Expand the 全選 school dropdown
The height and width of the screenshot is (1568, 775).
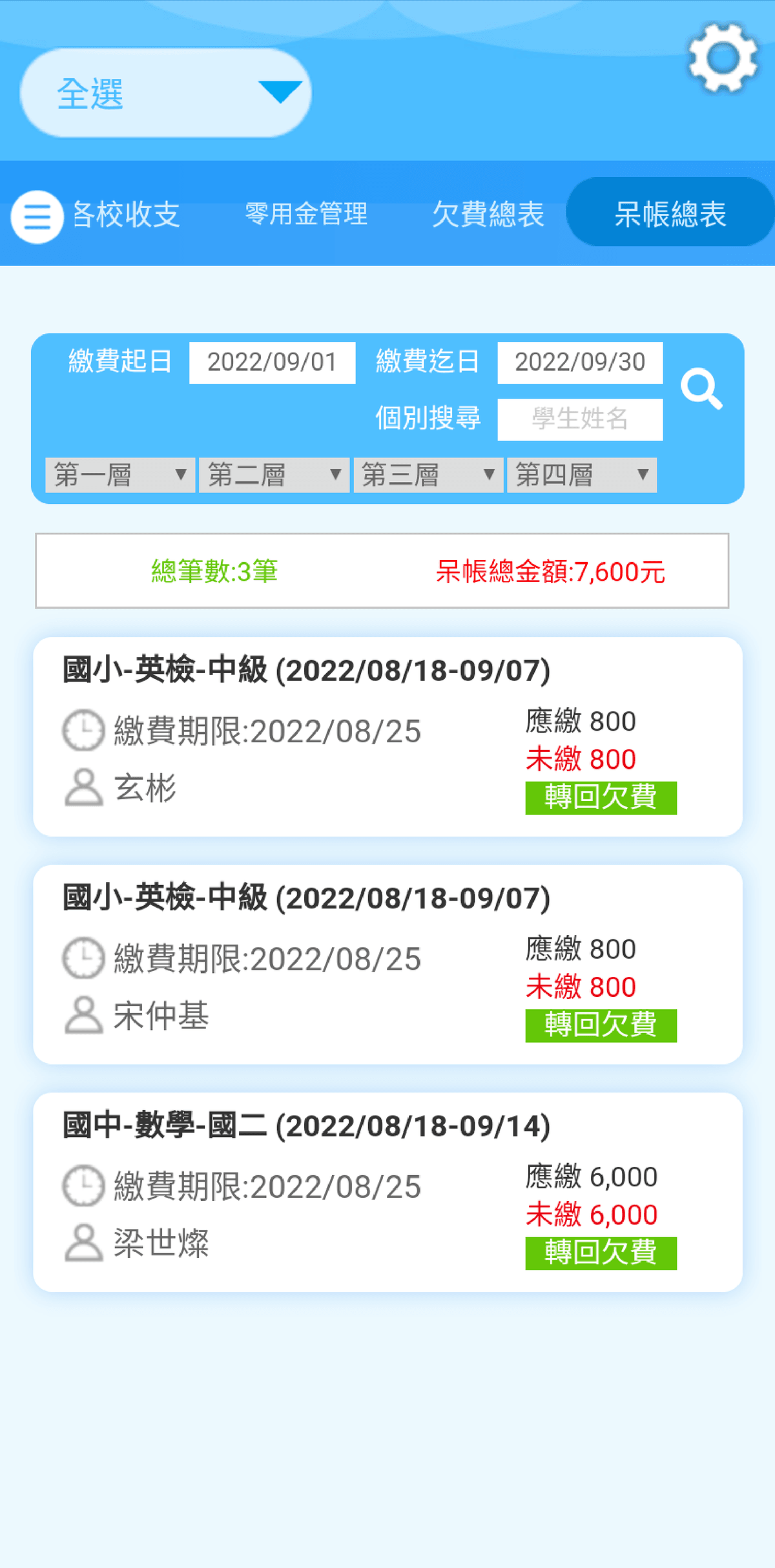(166, 93)
